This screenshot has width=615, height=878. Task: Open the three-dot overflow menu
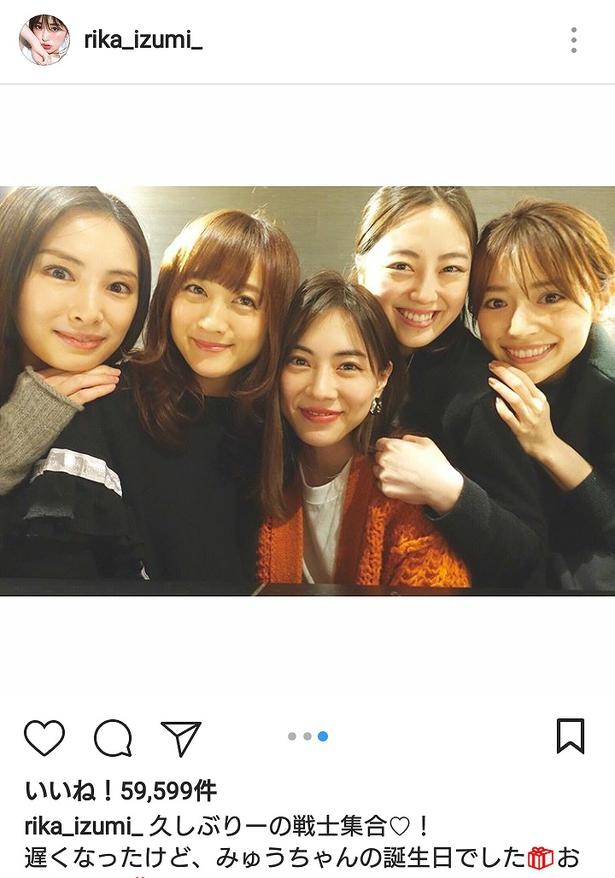point(574,40)
